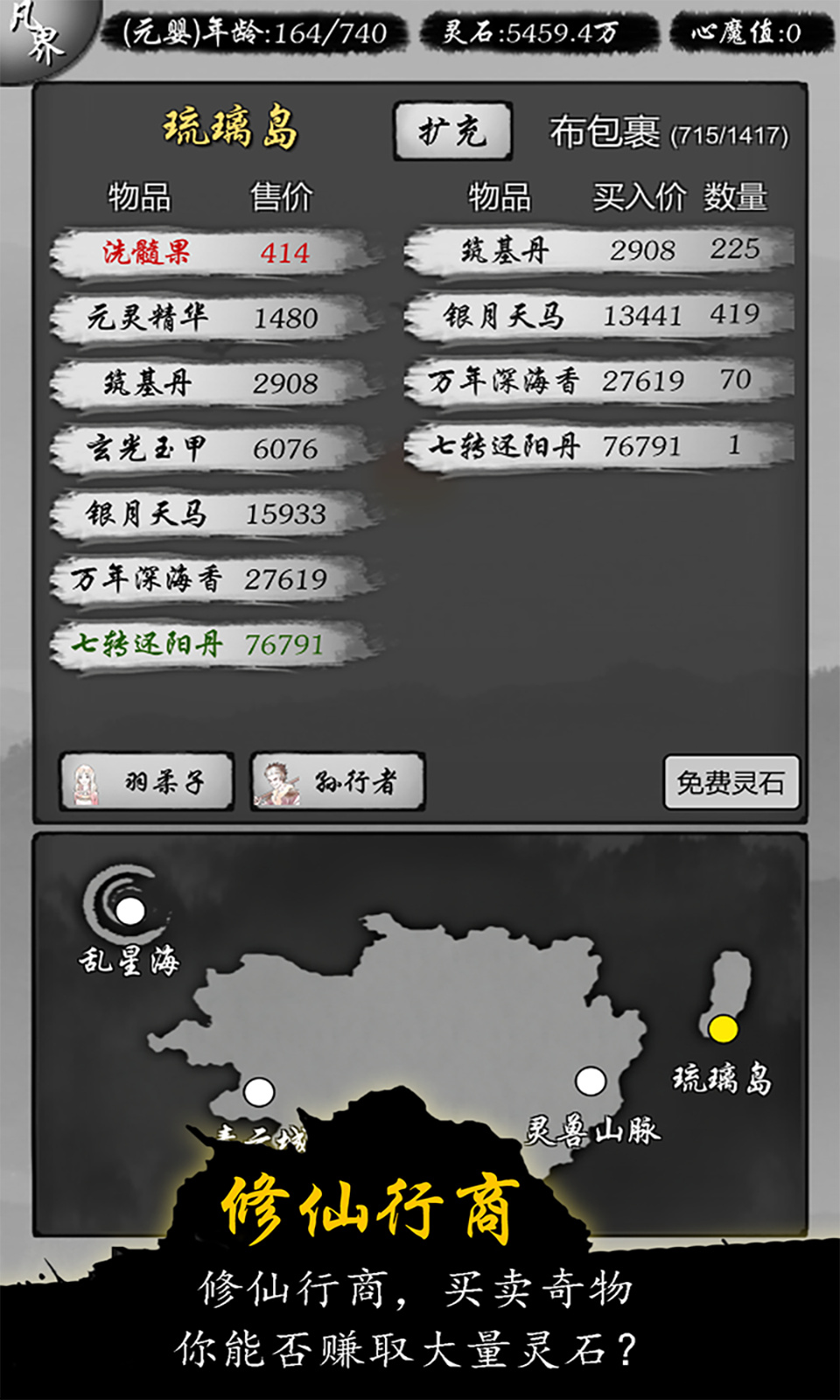The height and width of the screenshot is (1400, 840).
Task: Talk to the character 羽柔子
Action: (x=146, y=781)
